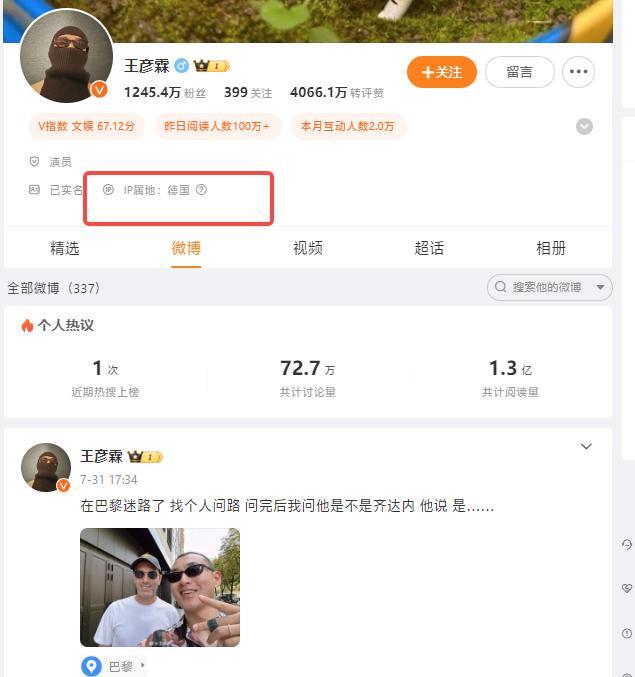Viewport: 635px width, 677px height.
Task: Switch to the 视频 tab
Action: (x=308, y=248)
